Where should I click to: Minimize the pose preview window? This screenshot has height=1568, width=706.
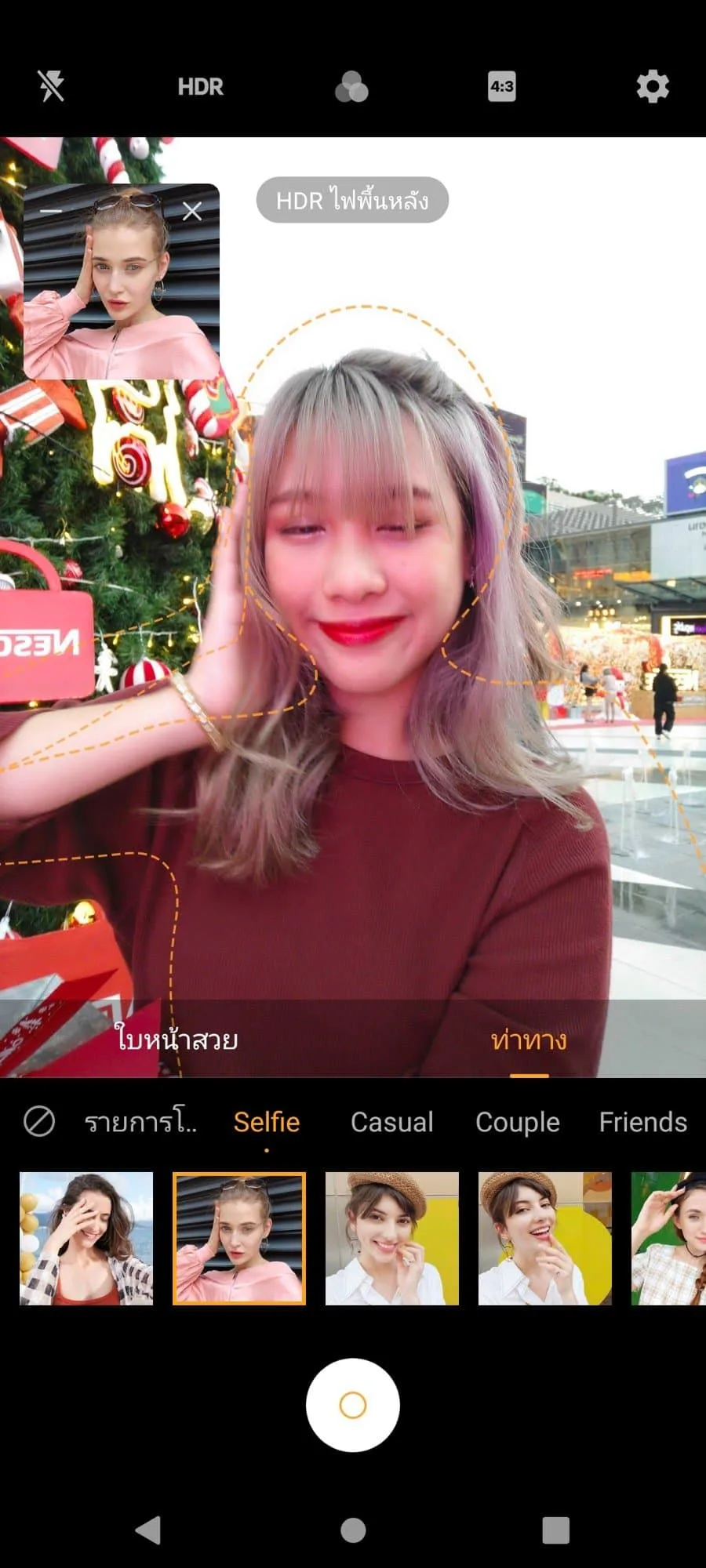click(51, 212)
